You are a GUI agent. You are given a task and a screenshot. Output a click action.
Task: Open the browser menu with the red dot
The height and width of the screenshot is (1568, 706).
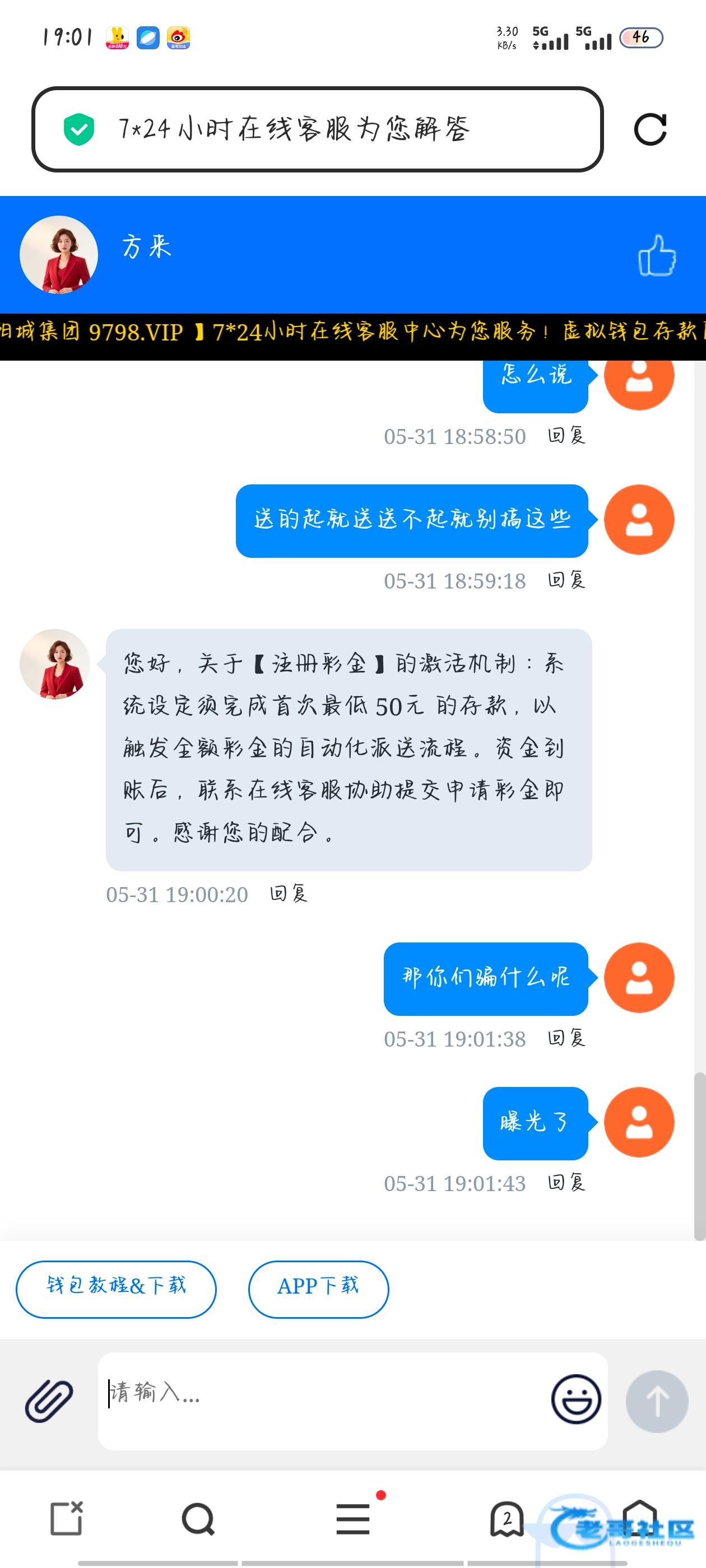(354, 1519)
